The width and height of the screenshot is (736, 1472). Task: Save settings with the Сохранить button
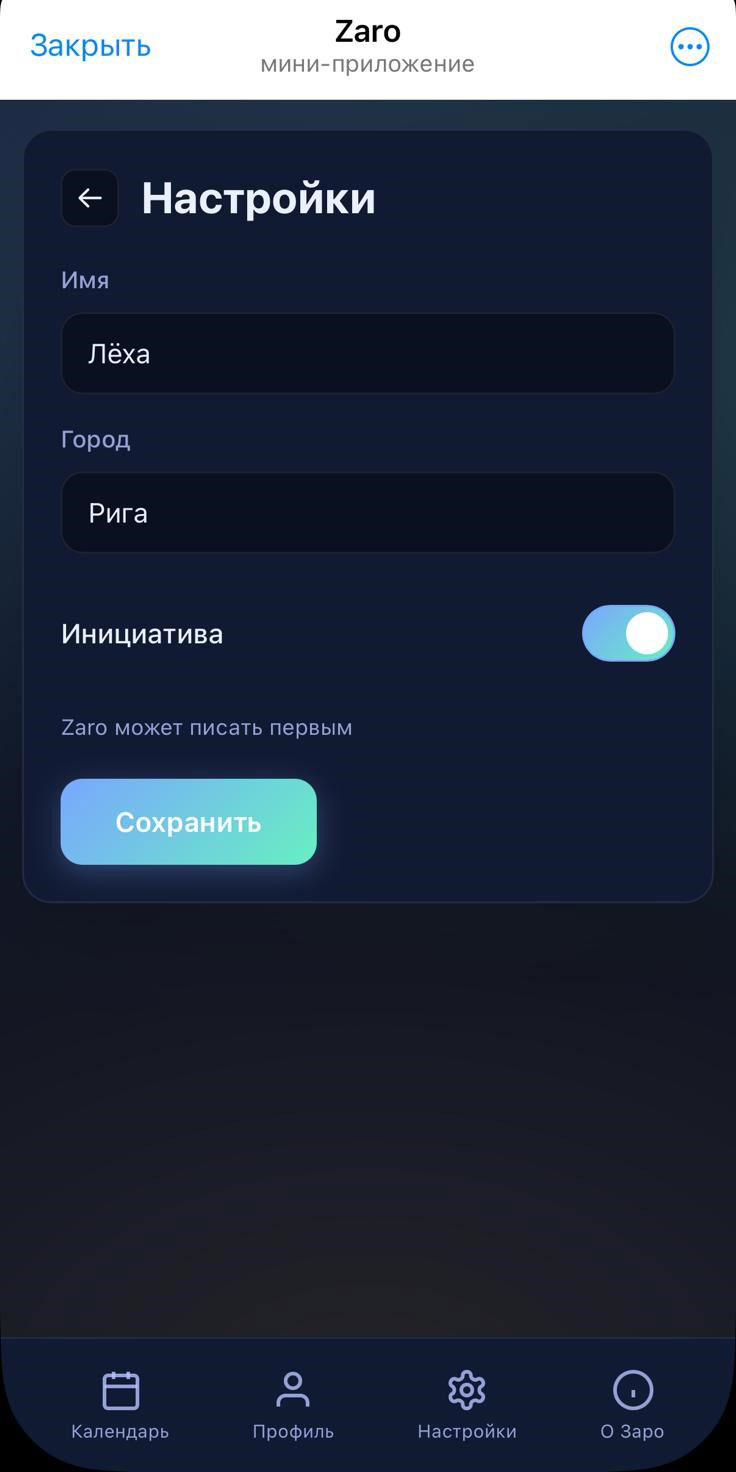click(x=188, y=822)
